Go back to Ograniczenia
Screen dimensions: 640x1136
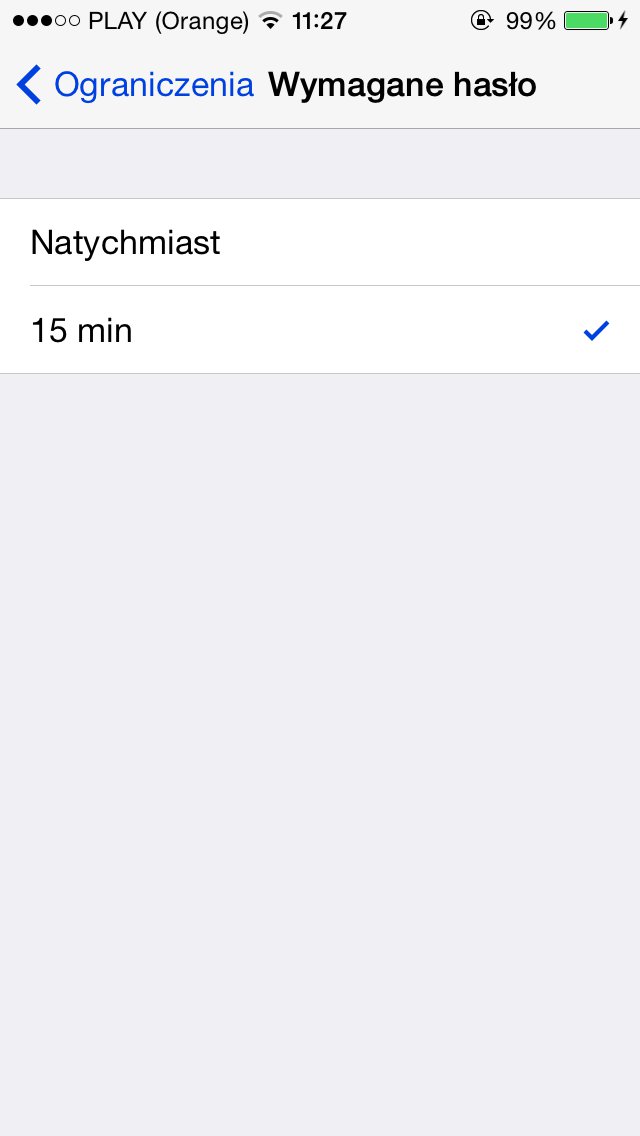[135, 85]
